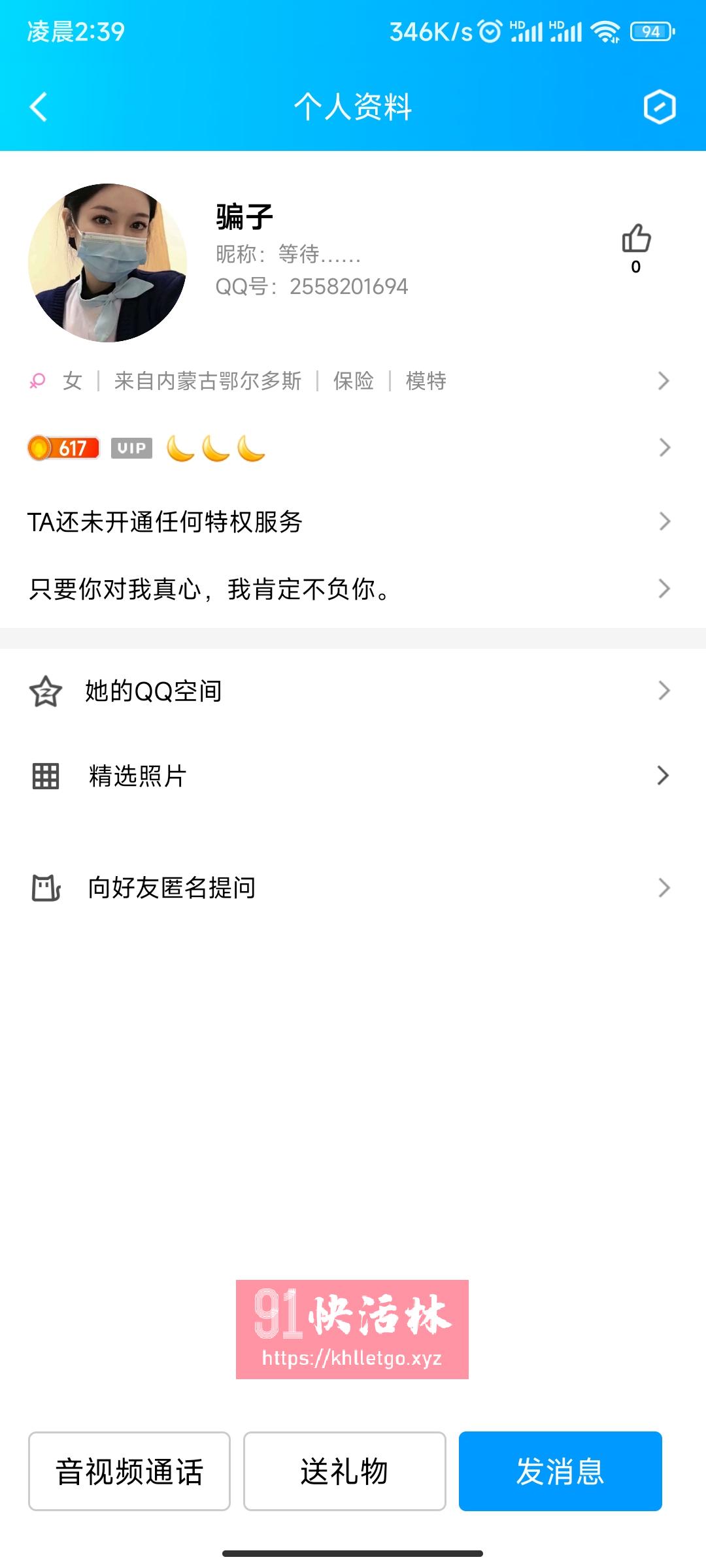Click the three moon level icons
Image resolution: width=706 pixels, height=1568 pixels.
(x=216, y=448)
